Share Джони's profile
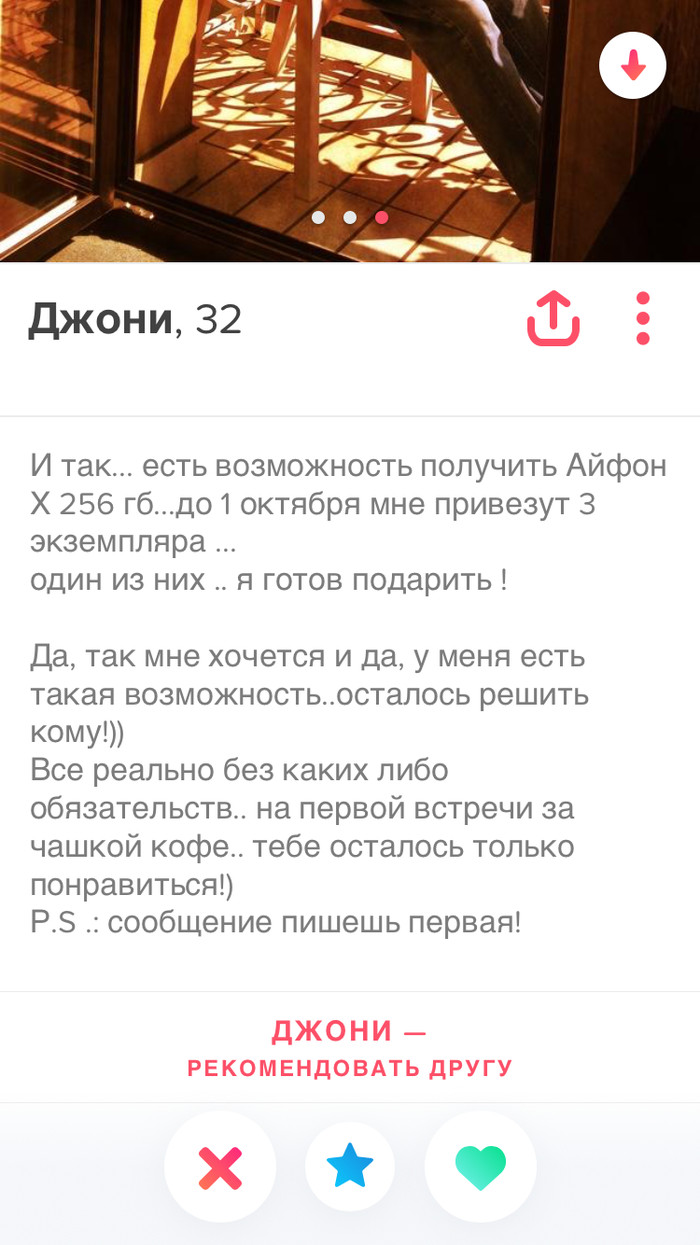 point(554,319)
